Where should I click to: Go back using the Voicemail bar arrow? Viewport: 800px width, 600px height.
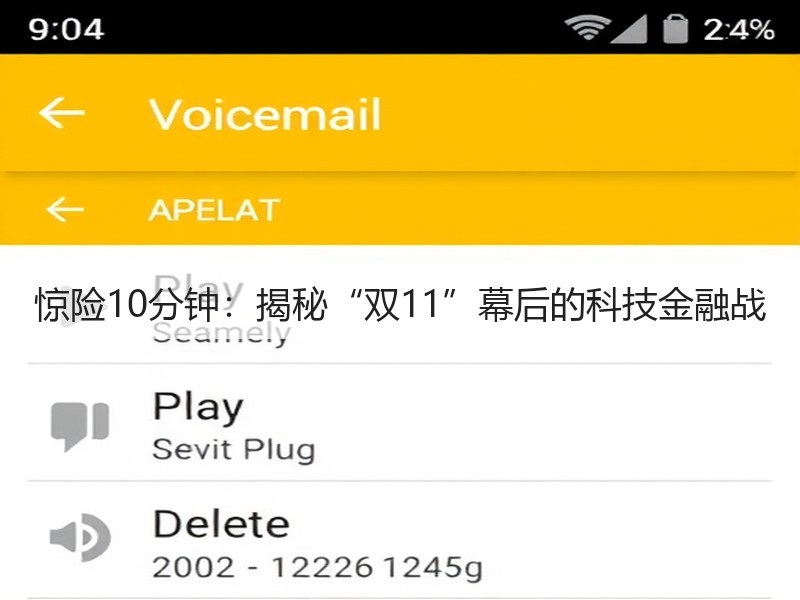(x=62, y=113)
